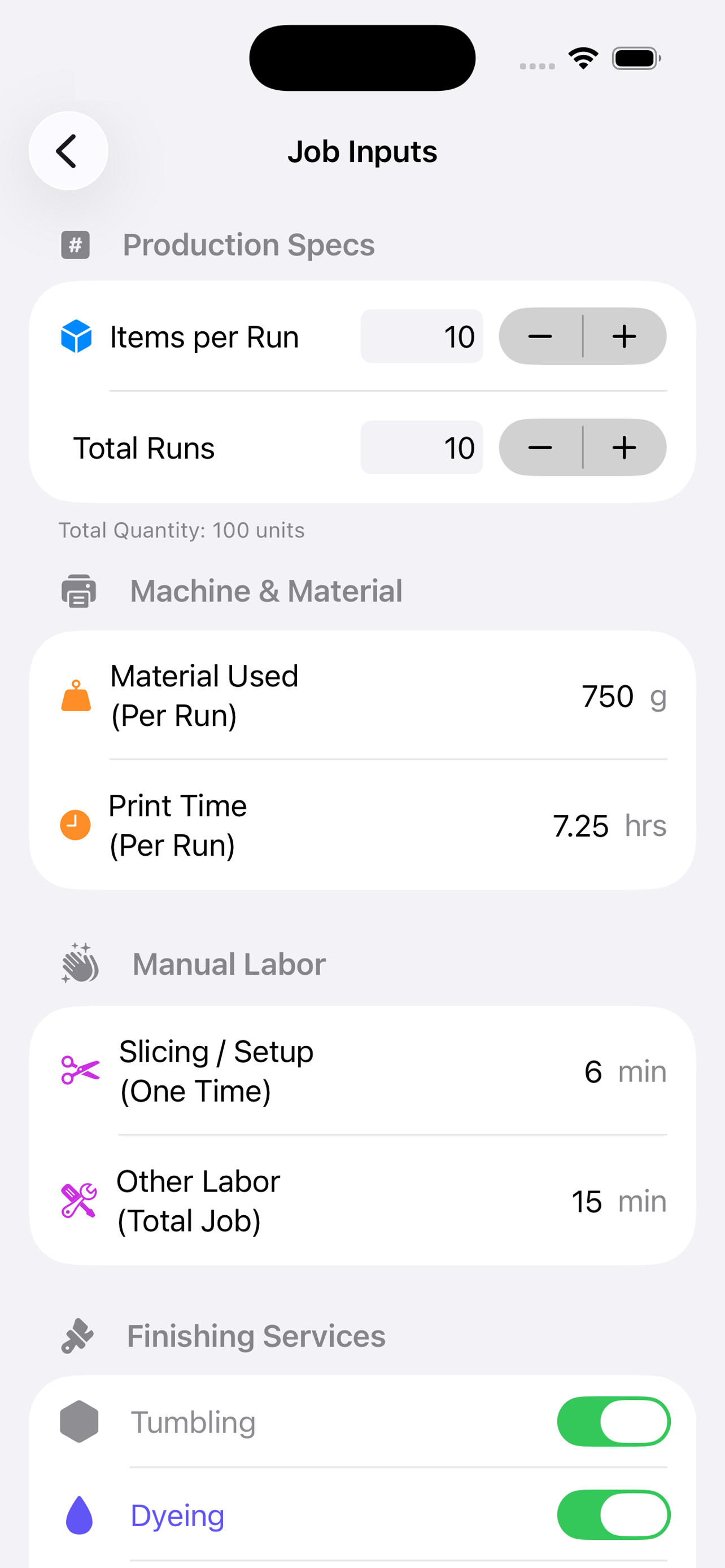Click the clapping hands icon for Manual Labor
The height and width of the screenshot is (1568, 725).
[80, 963]
